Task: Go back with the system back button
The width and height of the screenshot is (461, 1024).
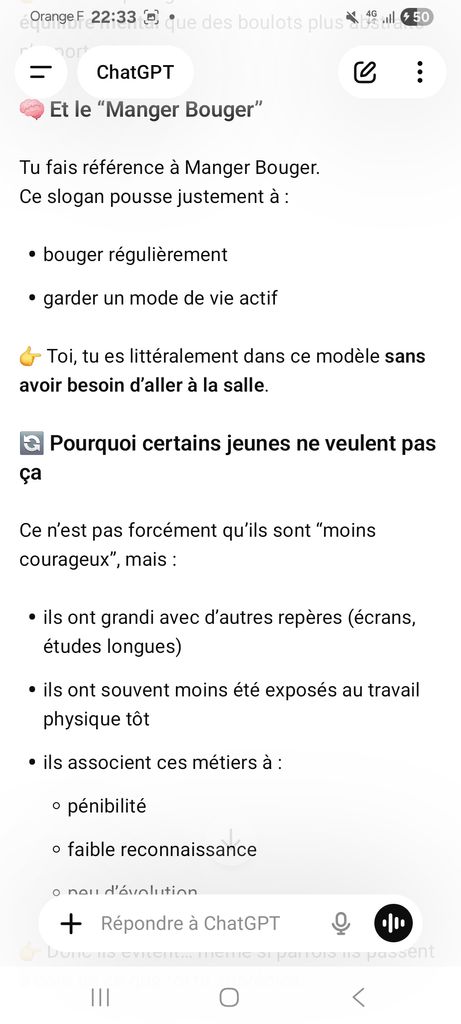Action: (358, 997)
